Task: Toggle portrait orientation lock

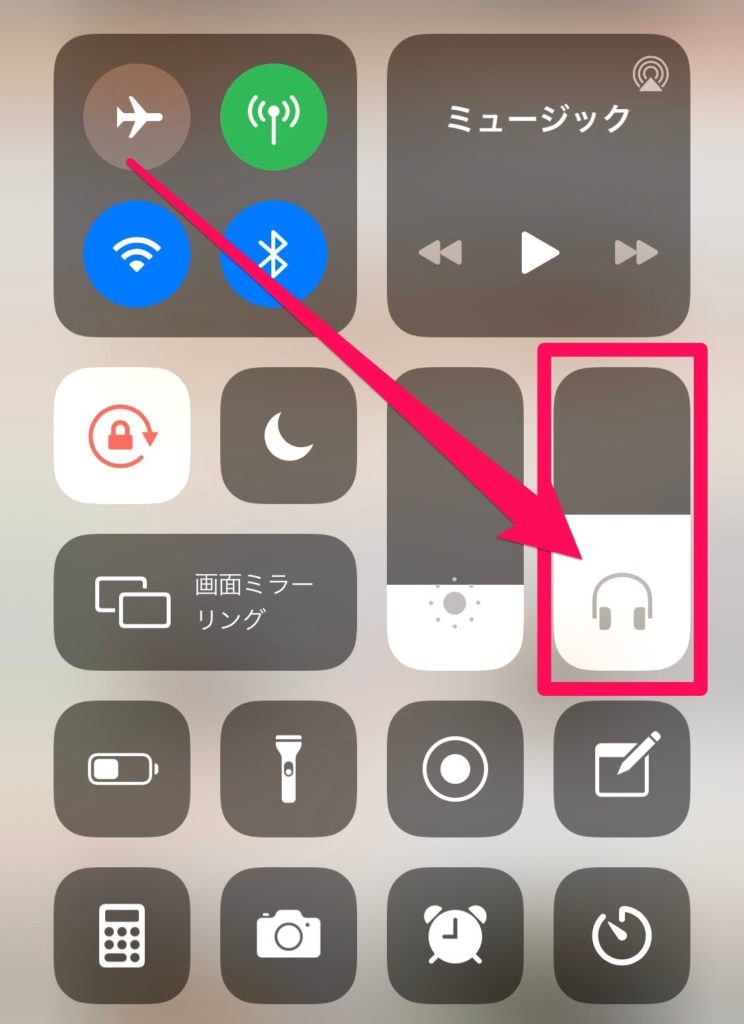Action: pyautogui.click(x=122, y=435)
